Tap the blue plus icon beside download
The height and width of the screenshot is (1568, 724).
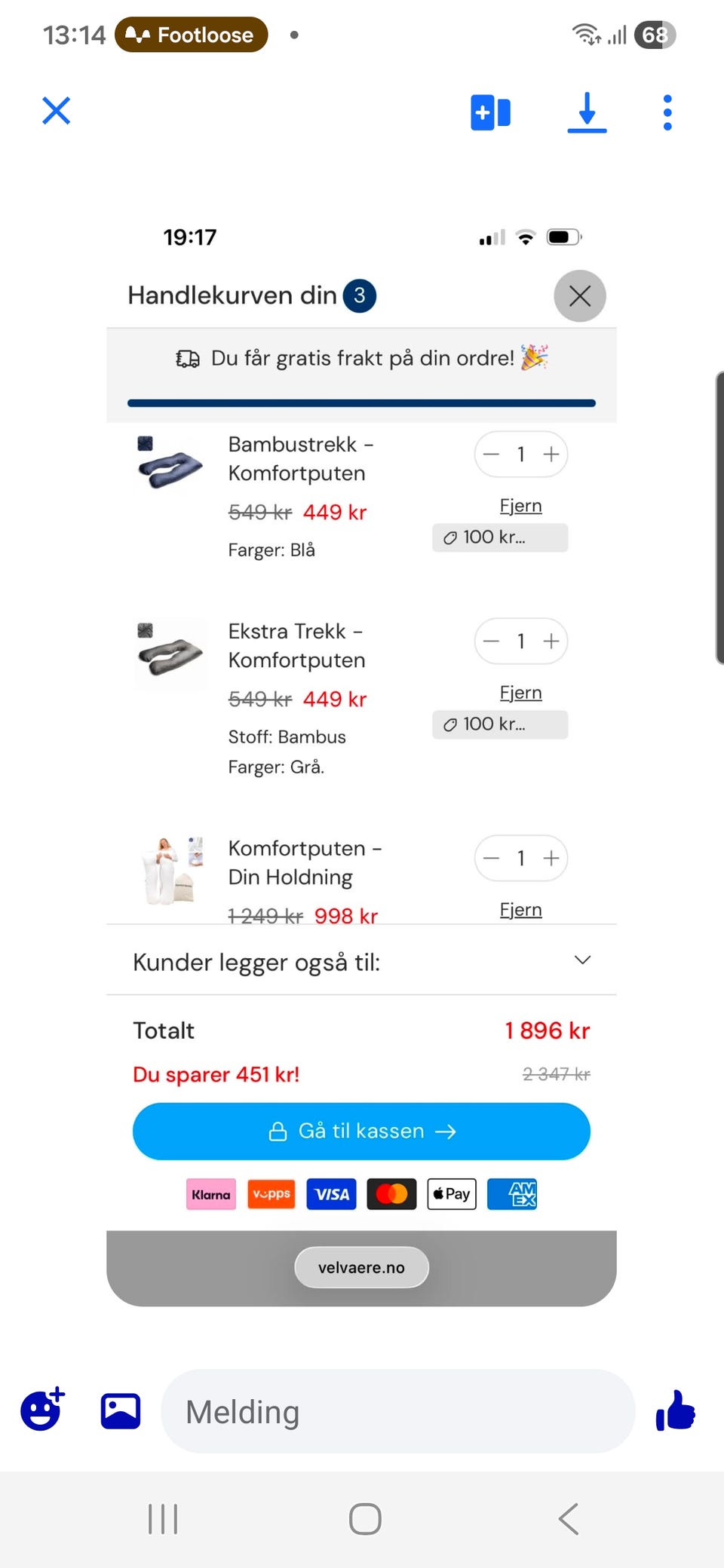point(491,112)
